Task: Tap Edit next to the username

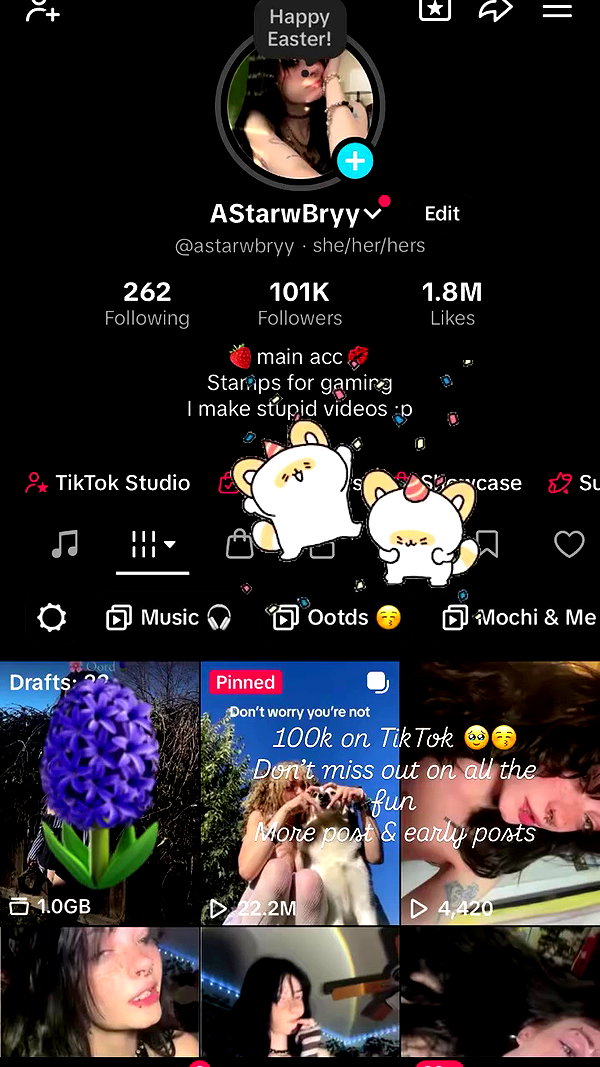Action: point(442,214)
